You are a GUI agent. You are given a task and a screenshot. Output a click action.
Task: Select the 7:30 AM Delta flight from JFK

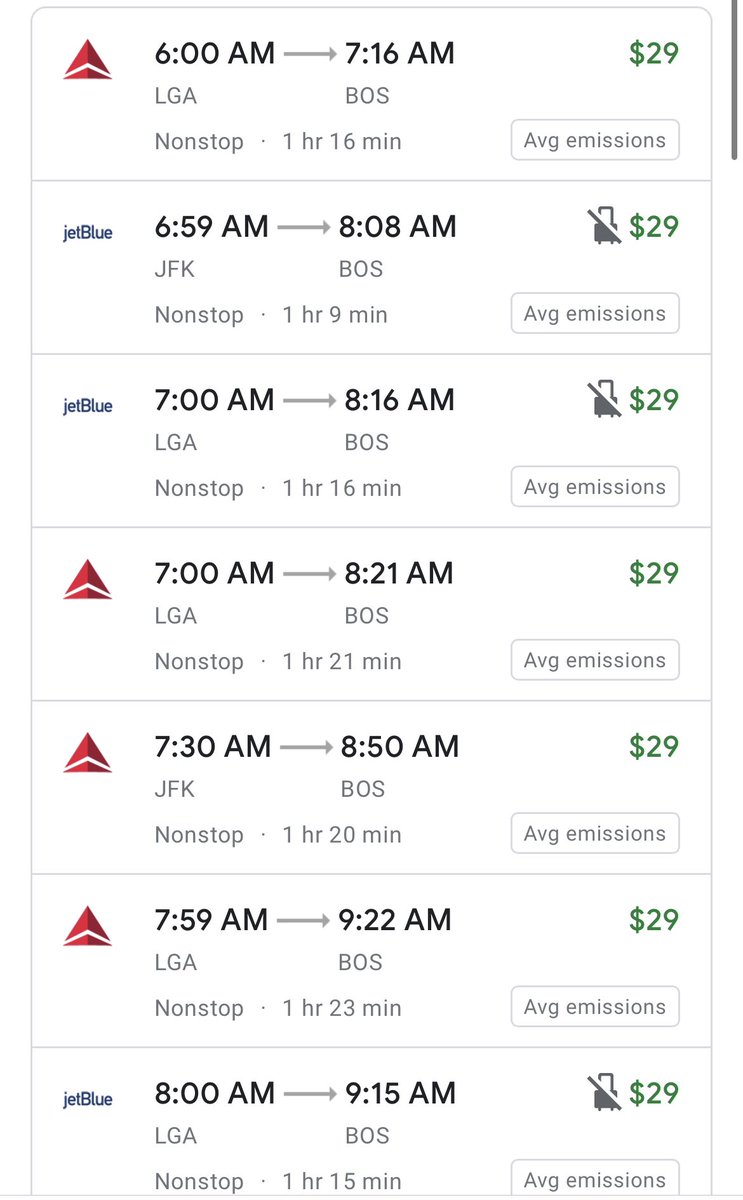point(371,788)
